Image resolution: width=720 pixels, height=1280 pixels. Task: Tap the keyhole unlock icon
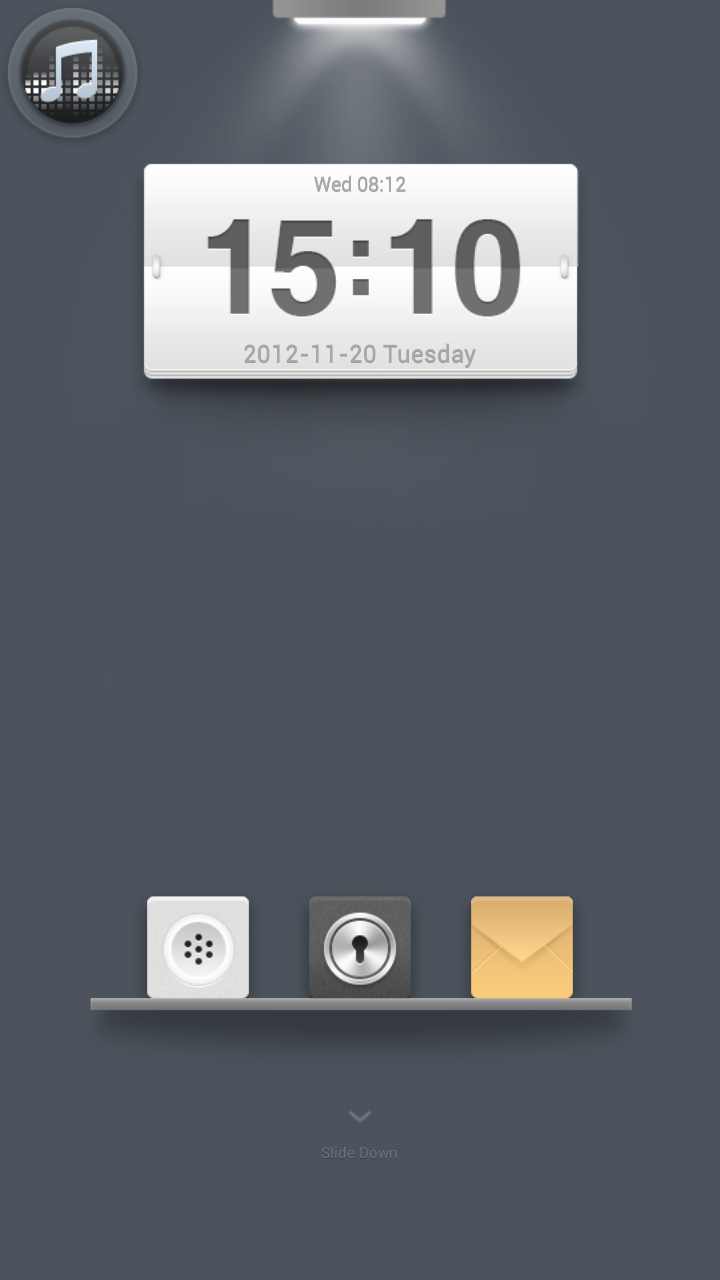tap(360, 947)
